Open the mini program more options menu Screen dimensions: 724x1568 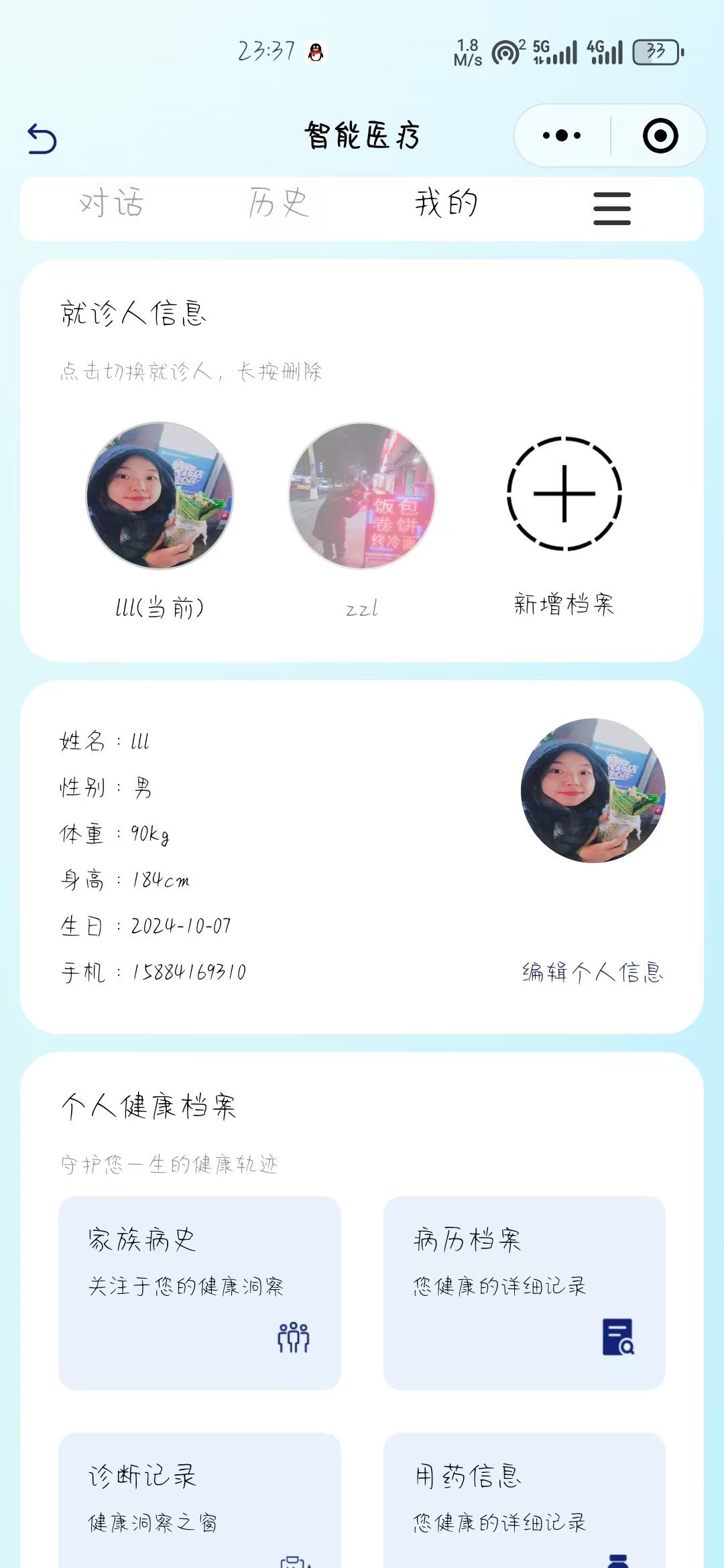coord(562,136)
